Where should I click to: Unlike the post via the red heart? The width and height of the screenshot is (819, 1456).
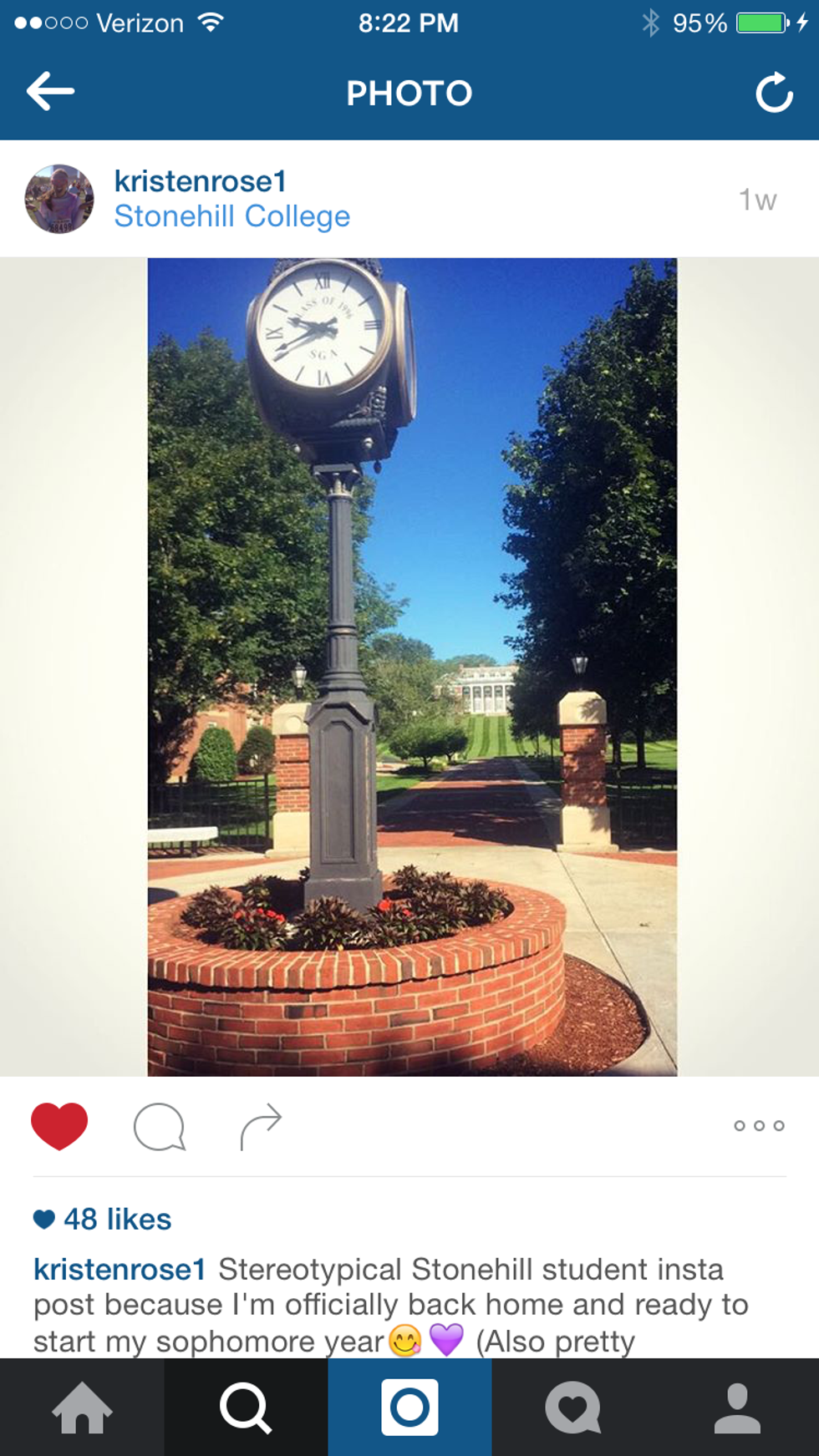pos(59,1125)
